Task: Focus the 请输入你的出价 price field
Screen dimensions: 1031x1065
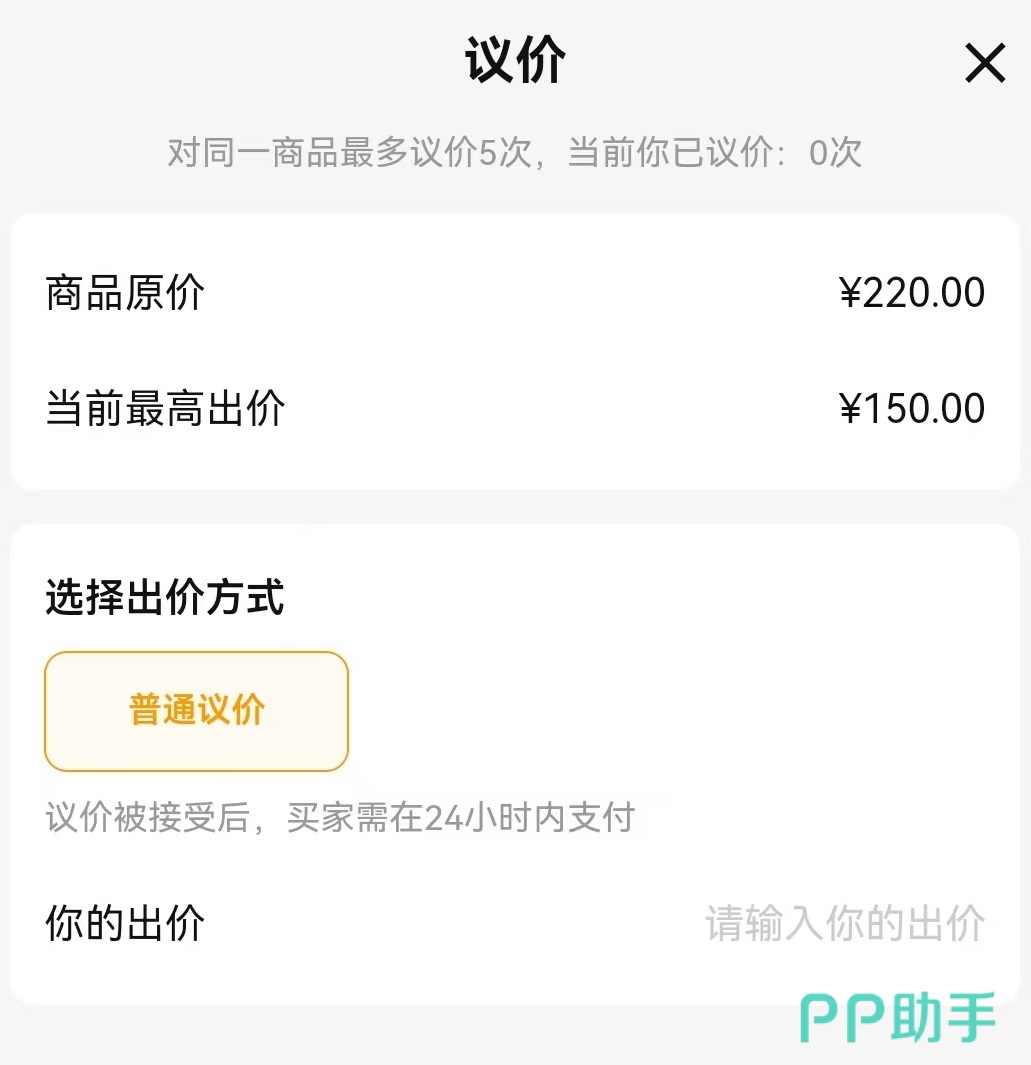Action: coord(844,923)
